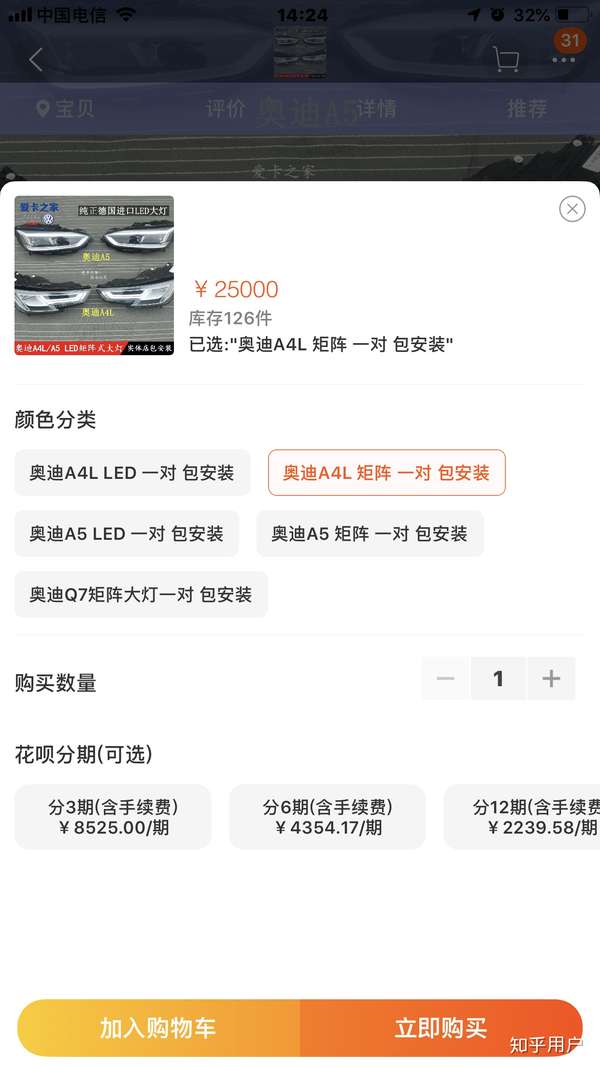Choose 奥迪Q7矩阵大灯一对 包安装 option
Viewport: 600px width, 1067px height.
click(x=141, y=595)
